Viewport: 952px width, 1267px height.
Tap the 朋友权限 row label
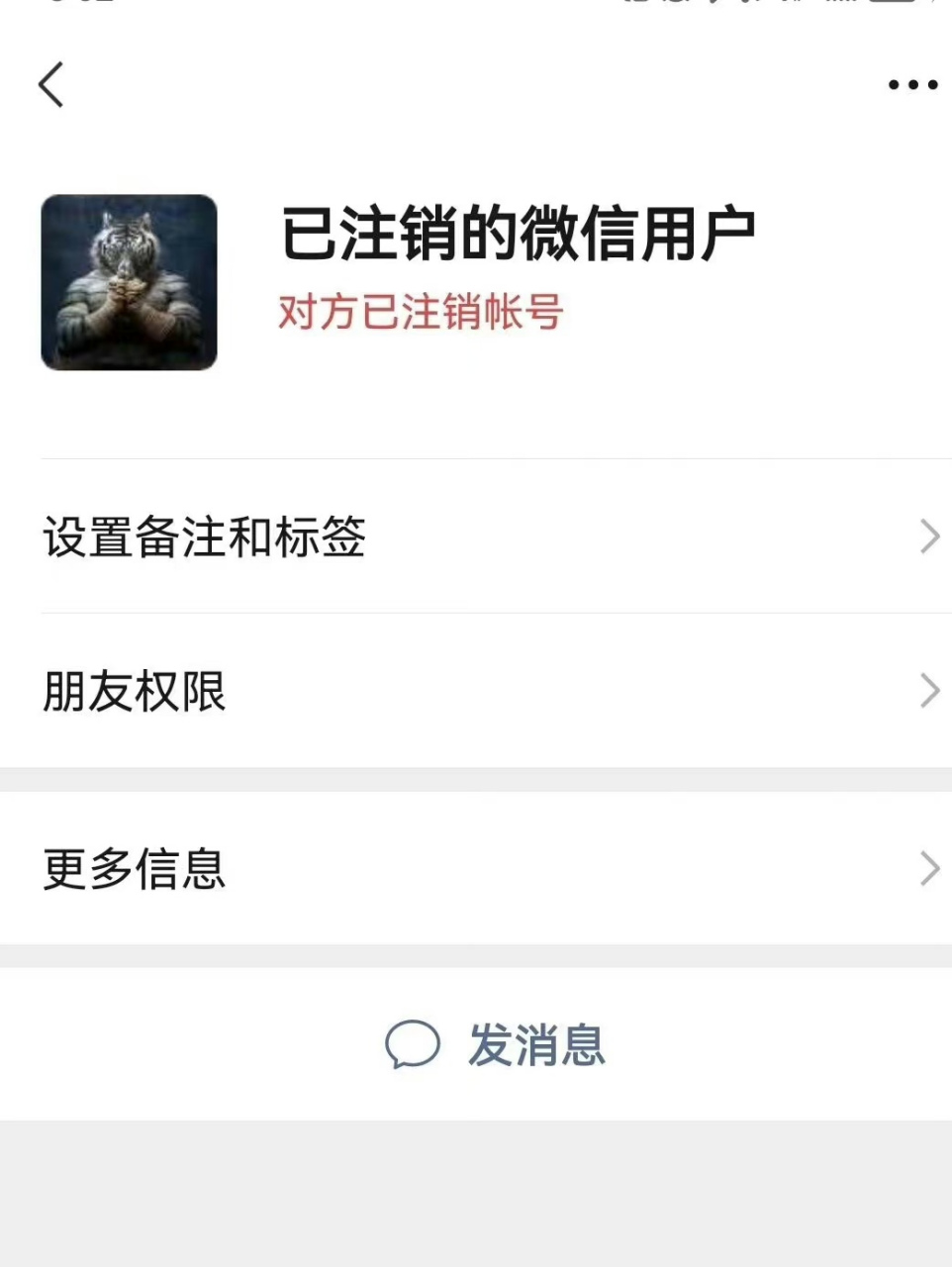point(134,691)
